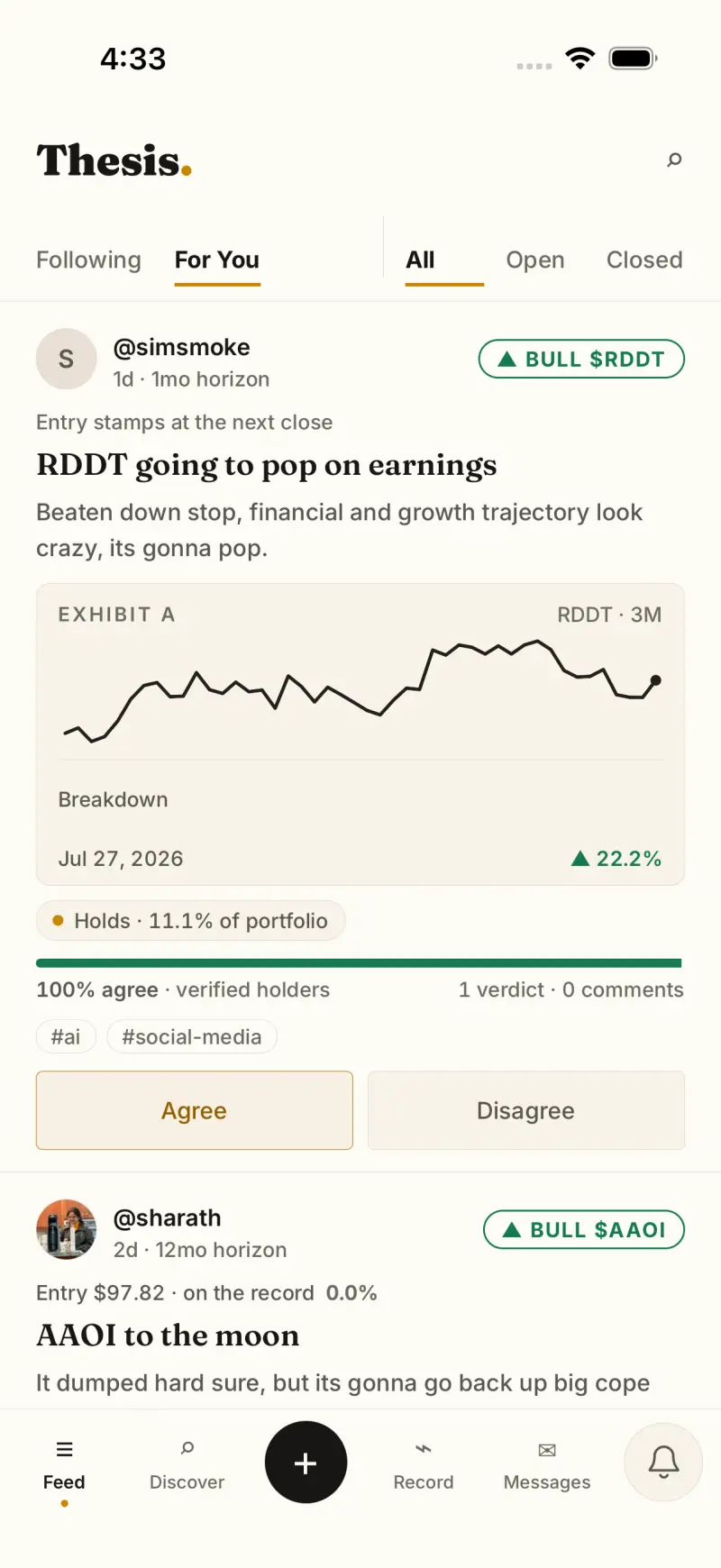Tap the BULL $RDDT badge
The width and height of the screenshot is (721, 1568).
click(581, 359)
